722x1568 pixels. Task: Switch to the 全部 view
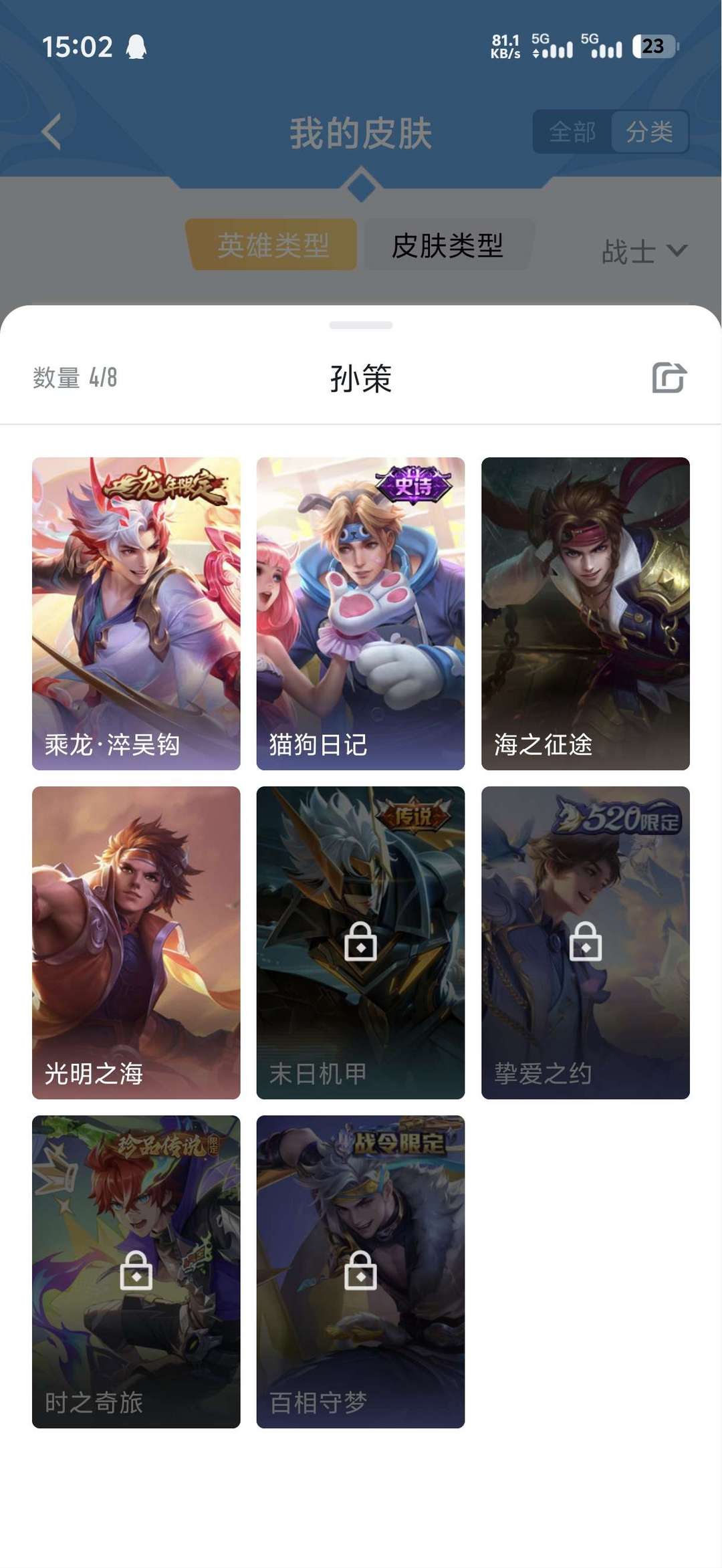(572, 132)
